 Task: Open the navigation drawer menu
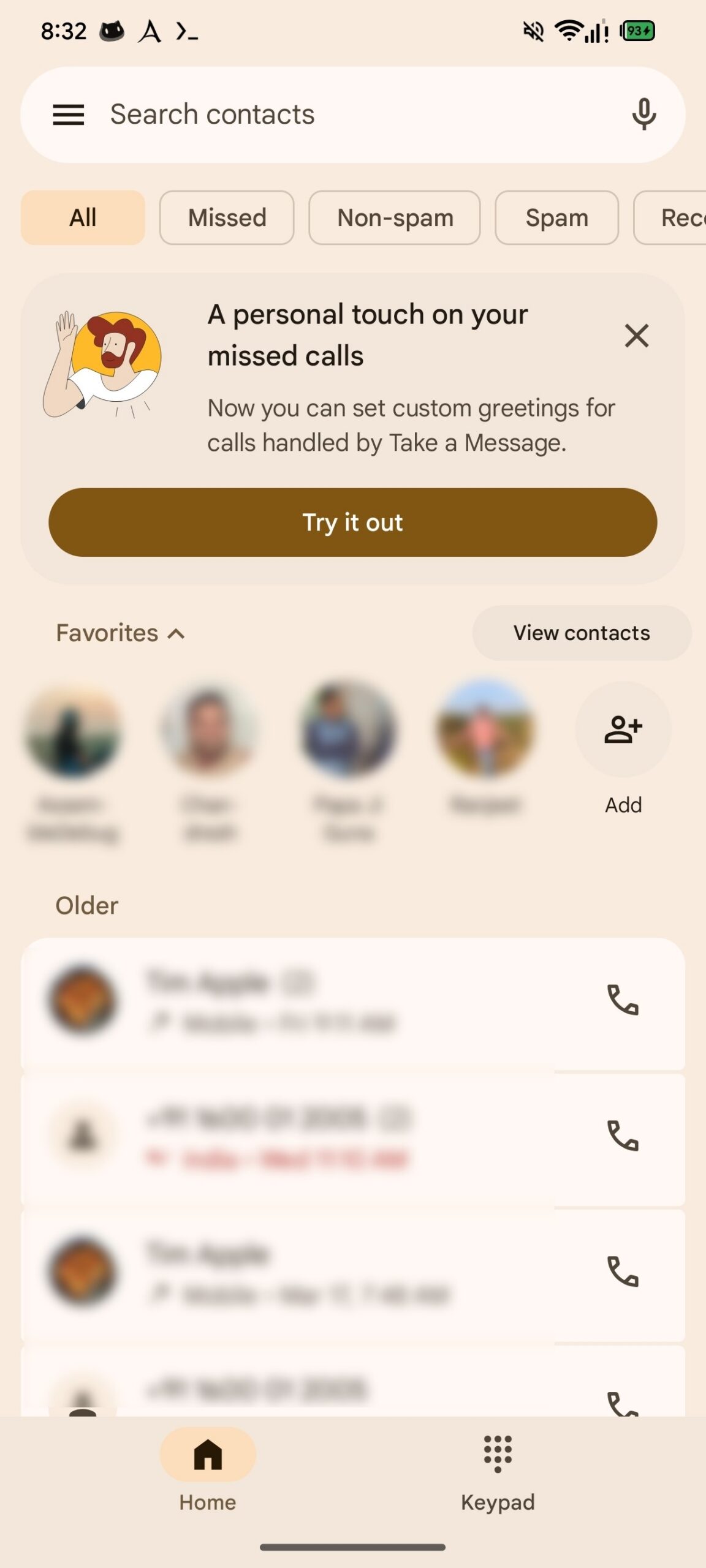pos(69,115)
